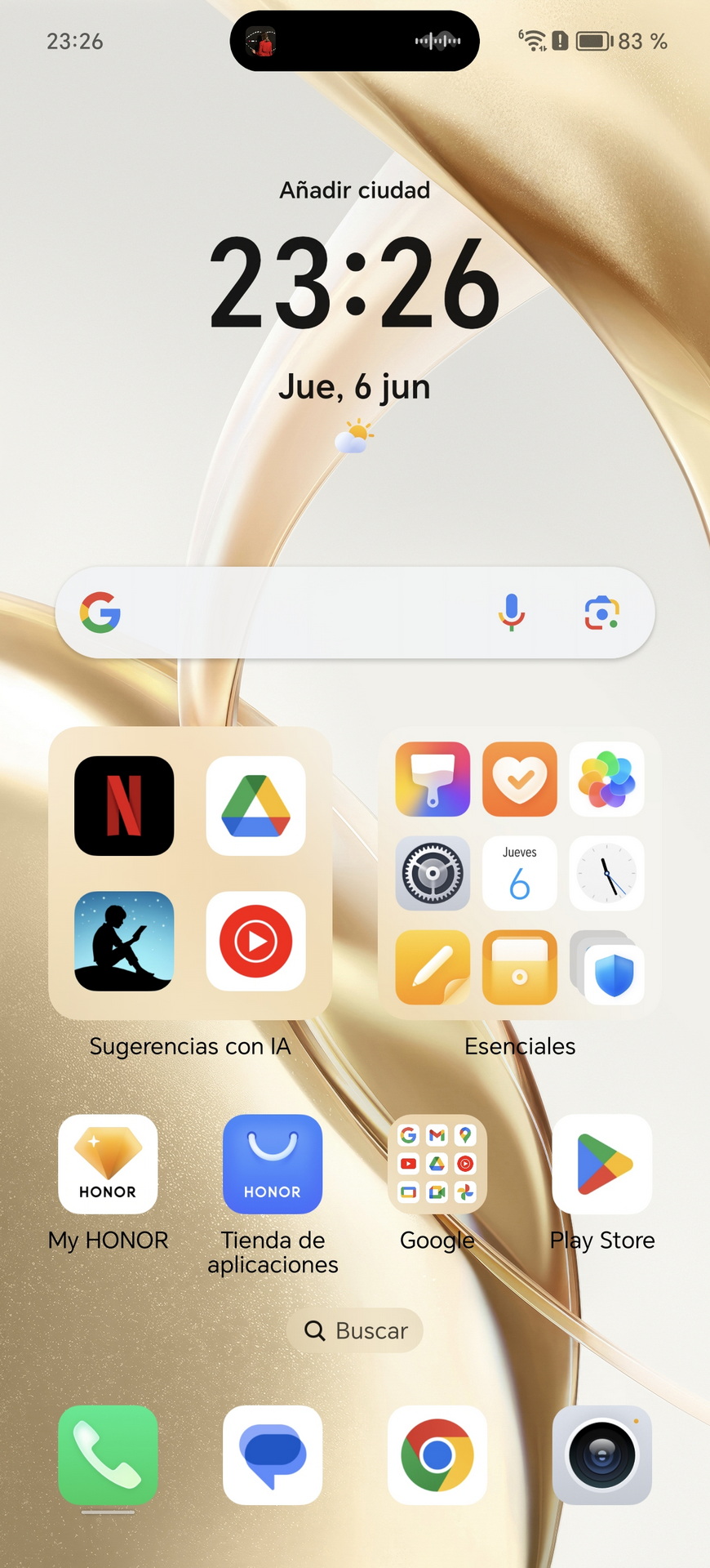Launch Play Store
Viewport: 710px width, 1568px height.
[x=602, y=1164]
